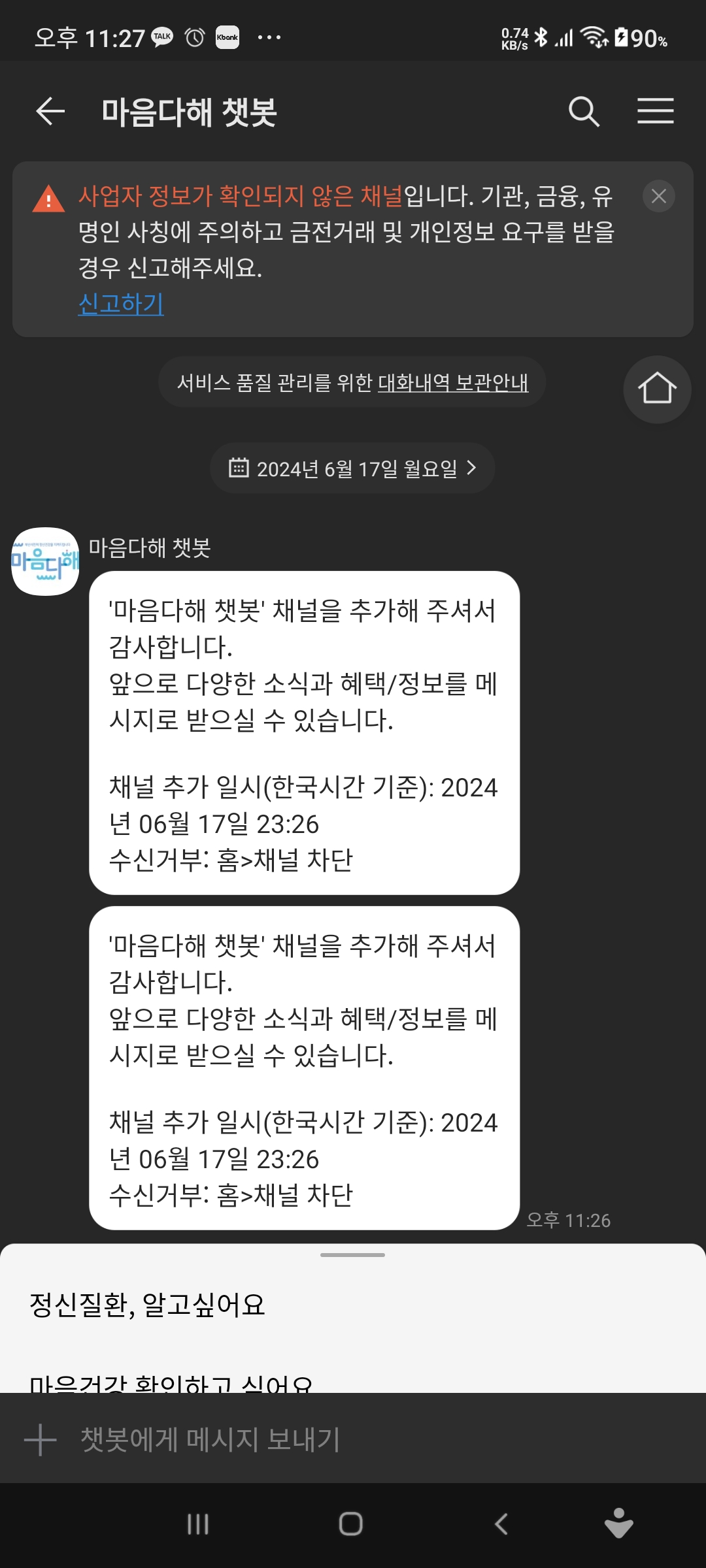Viewport: 706px width, 1568px height.
Task: Open the 2024년 6월 17일 date picker
Action: click(352, 468)
